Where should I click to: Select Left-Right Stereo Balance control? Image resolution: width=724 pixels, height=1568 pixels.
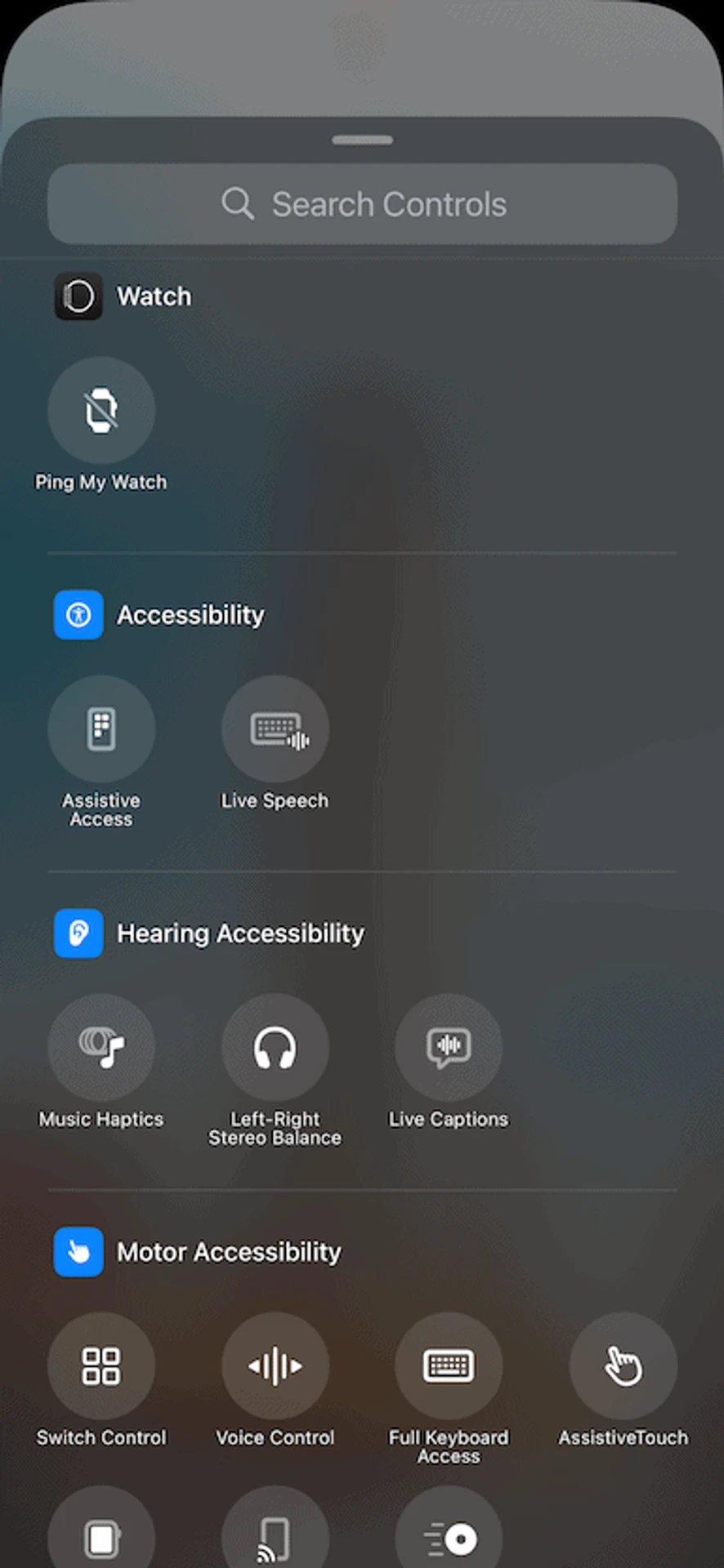[x=275, y=1048]
